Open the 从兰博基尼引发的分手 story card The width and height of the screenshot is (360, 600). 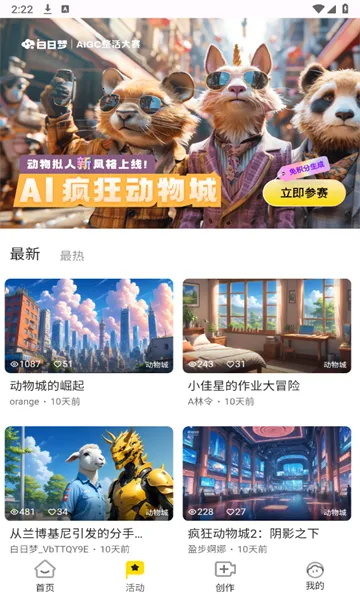pos(89,490)
